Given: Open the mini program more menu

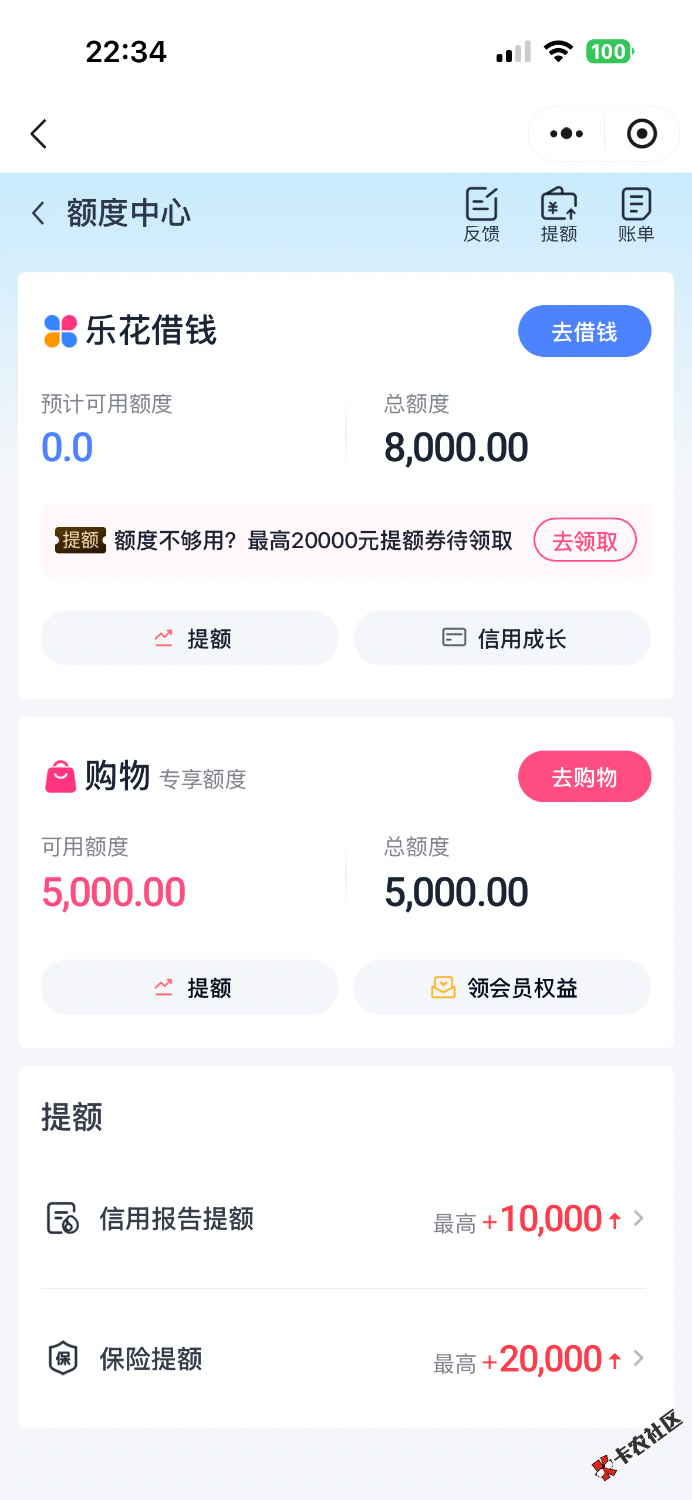Looking at the screenshot, I should pyautogui.click(x=566, y=133).
